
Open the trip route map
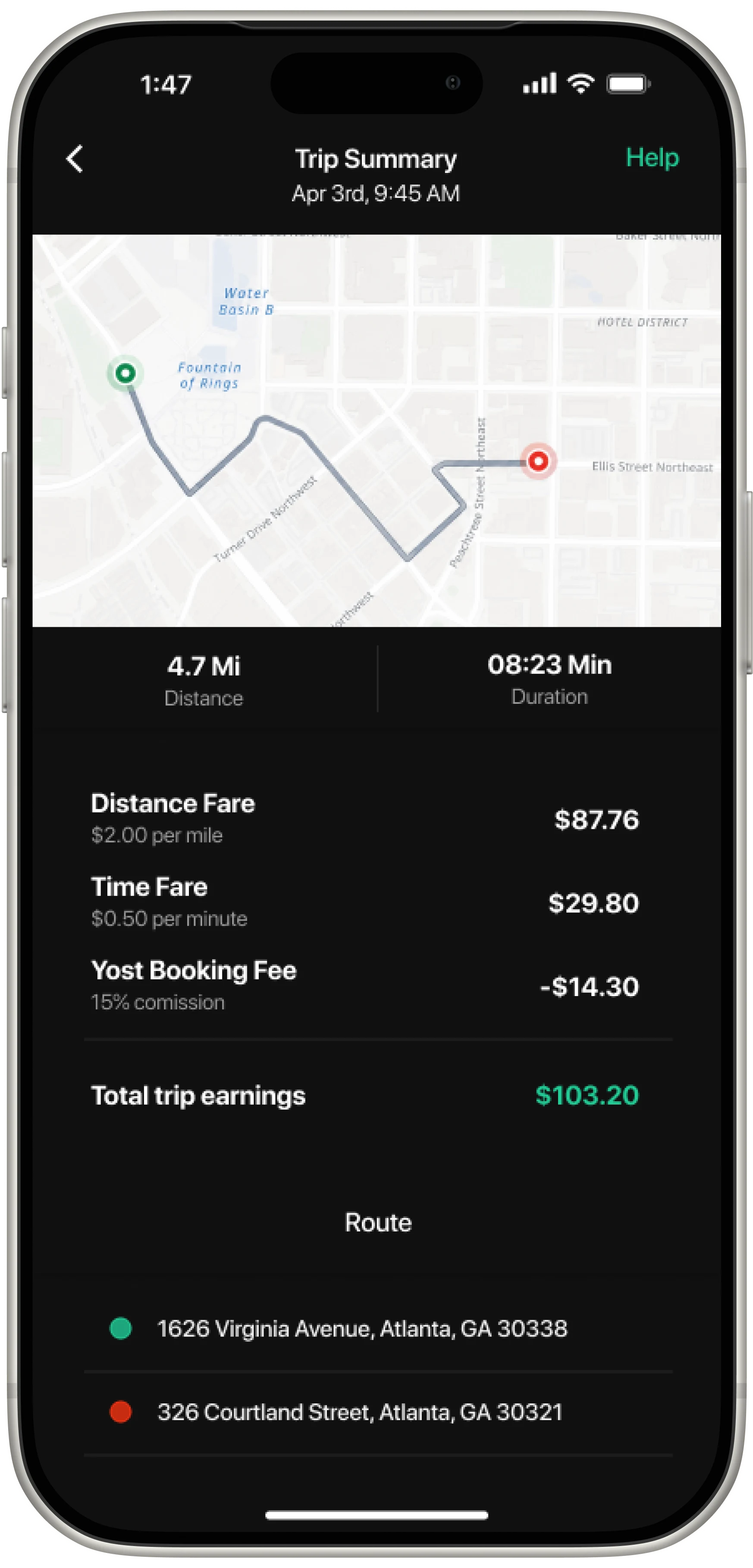click(x=376, y=430)
